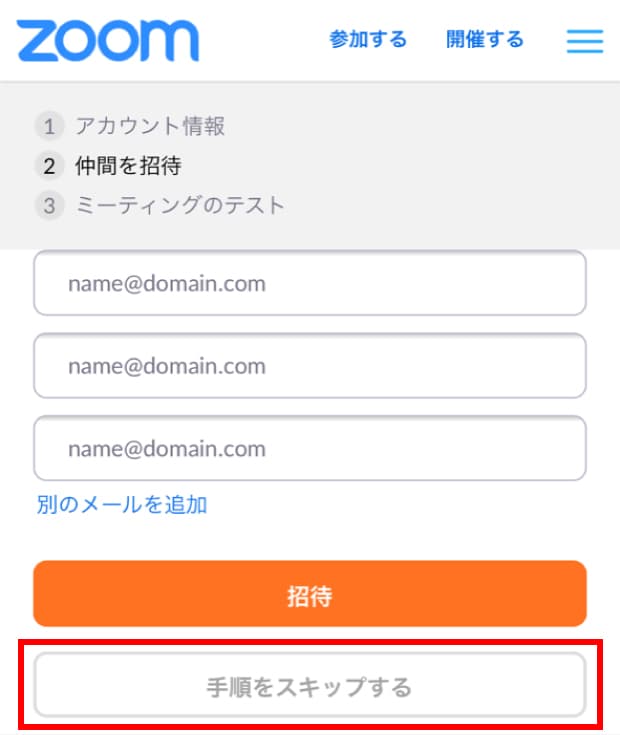Skip this step with 手順をスキップする
620x735 pixels.
(310, 687)
